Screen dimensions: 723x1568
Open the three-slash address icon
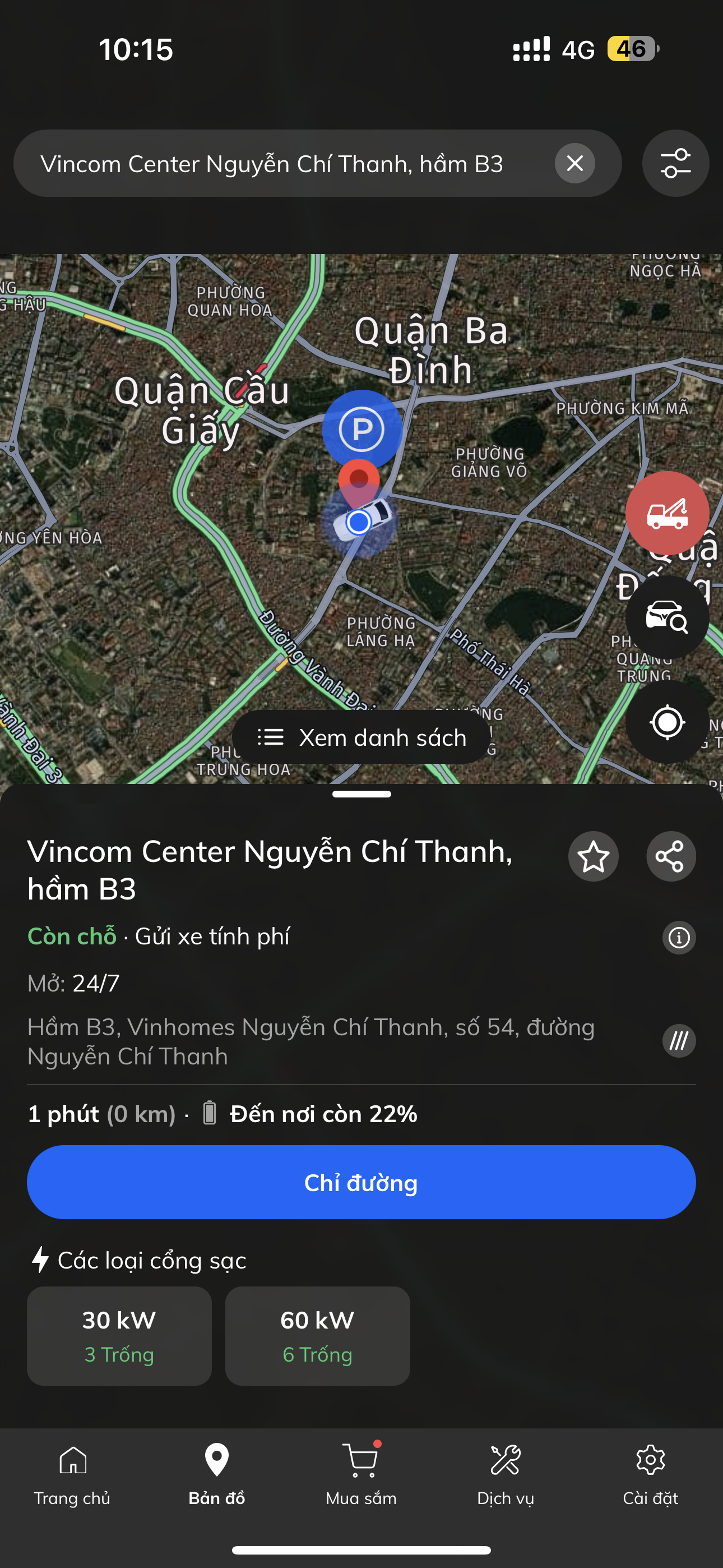tap(679, 1041)
